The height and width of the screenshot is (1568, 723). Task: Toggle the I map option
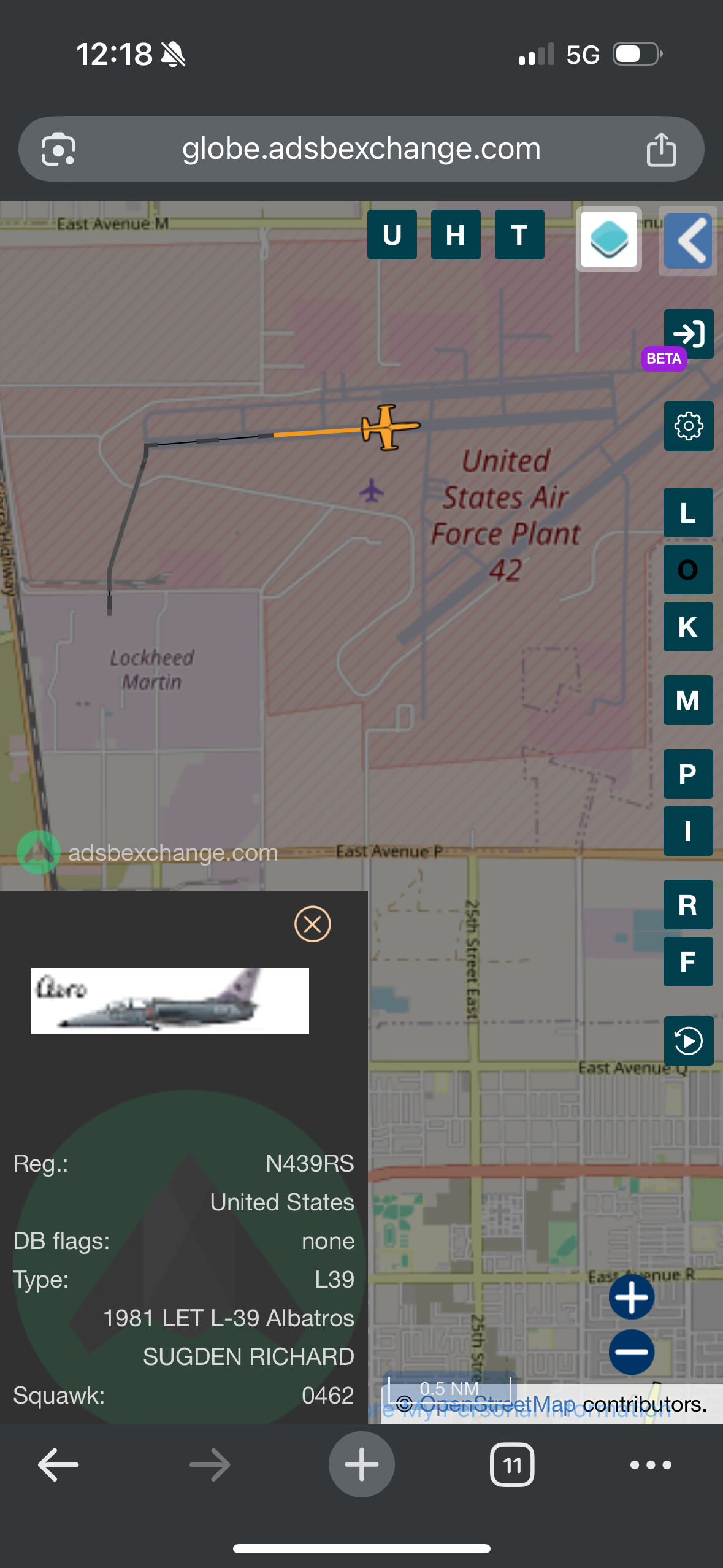[688, 831]
